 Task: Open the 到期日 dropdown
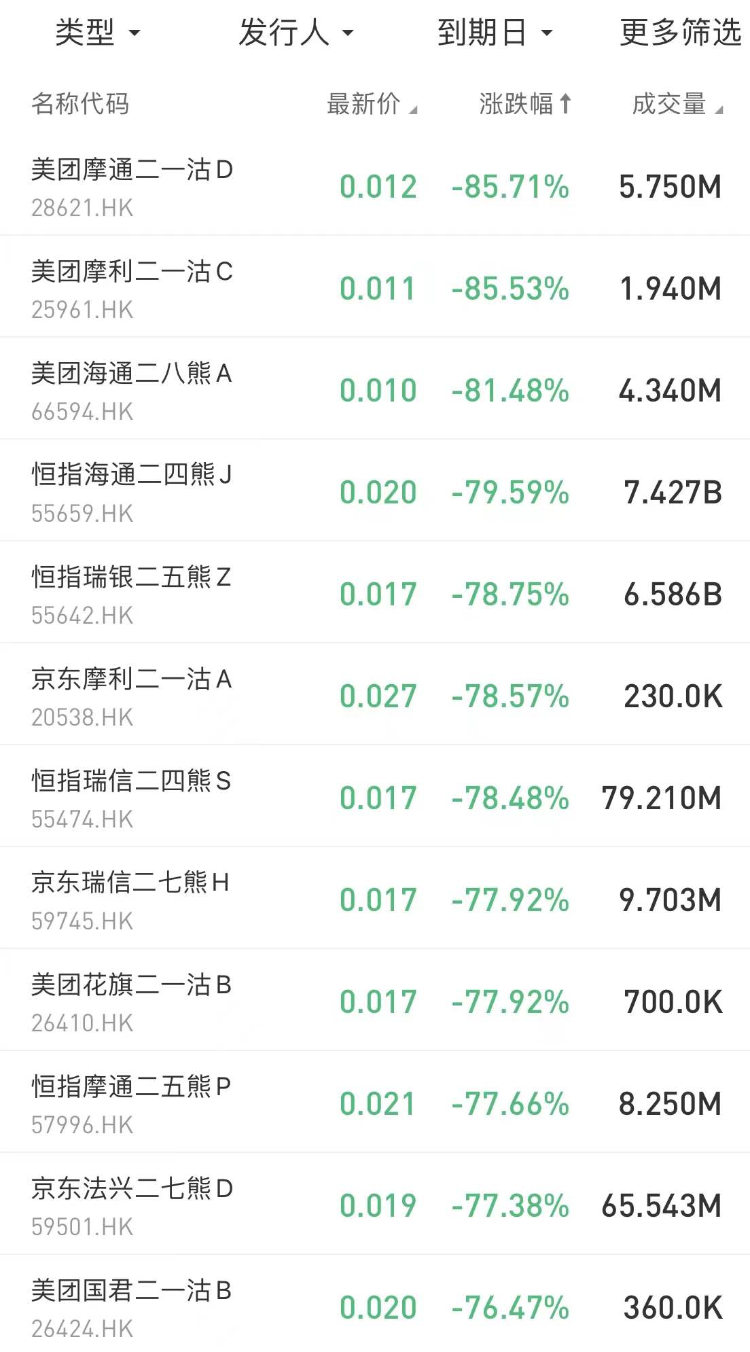495,33
